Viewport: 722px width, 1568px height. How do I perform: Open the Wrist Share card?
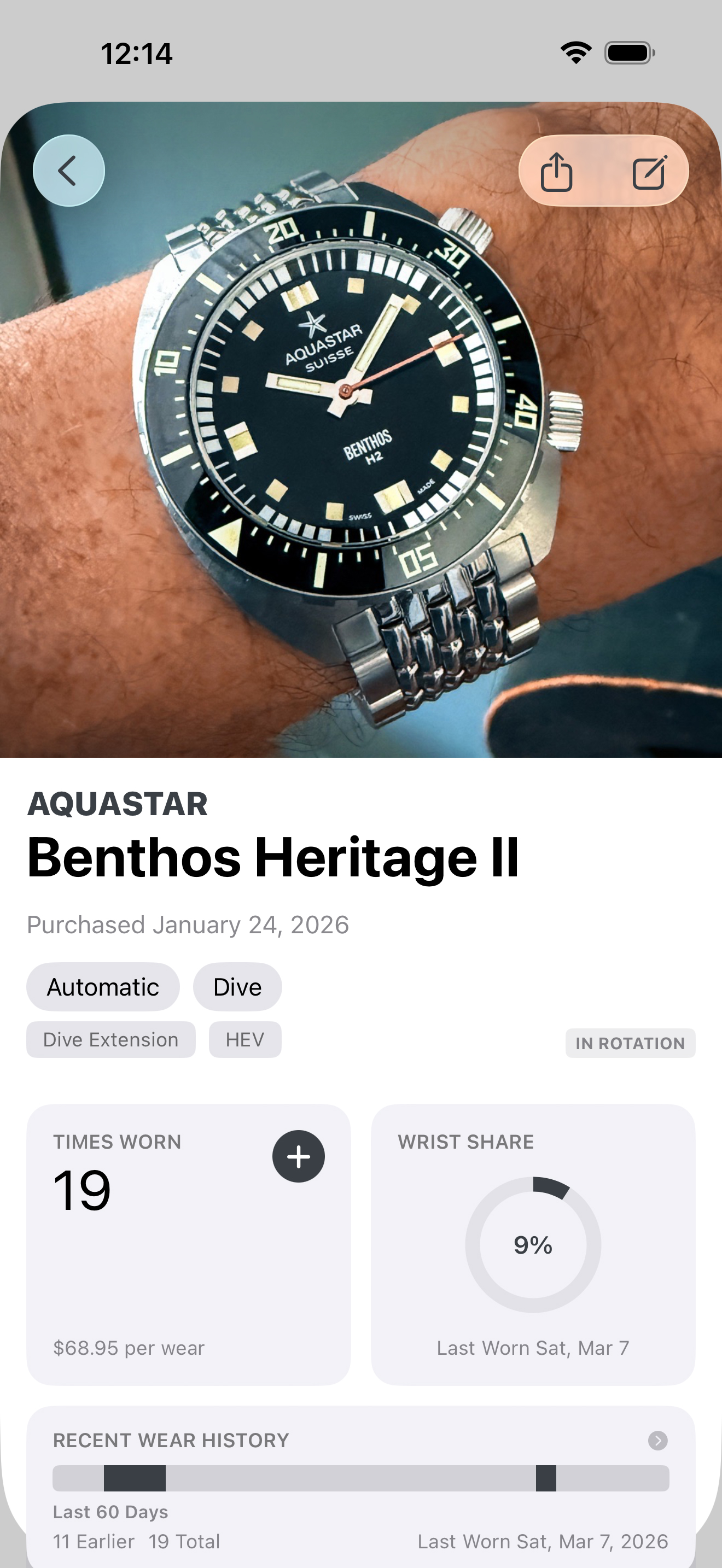[533, 1244]
